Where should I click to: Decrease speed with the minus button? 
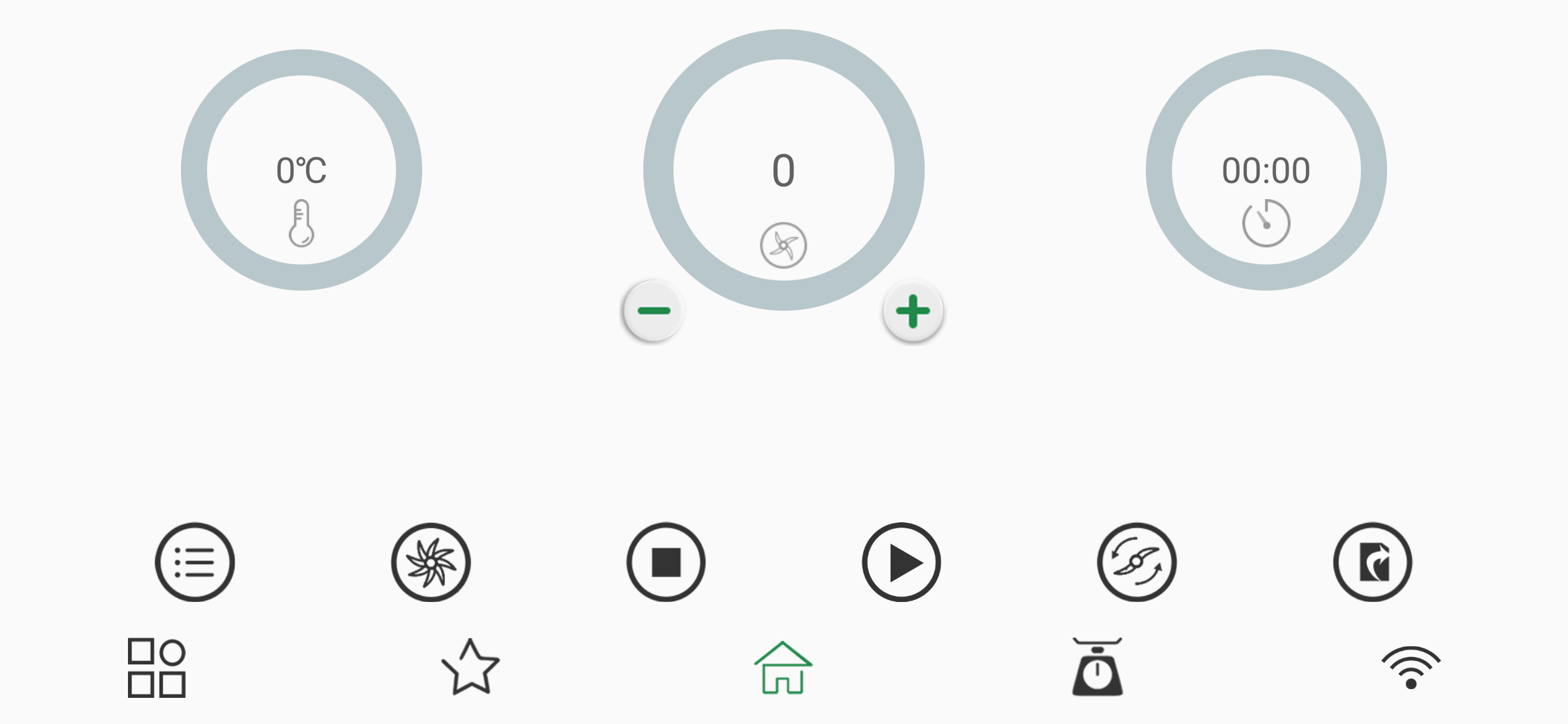pos(653,311)
